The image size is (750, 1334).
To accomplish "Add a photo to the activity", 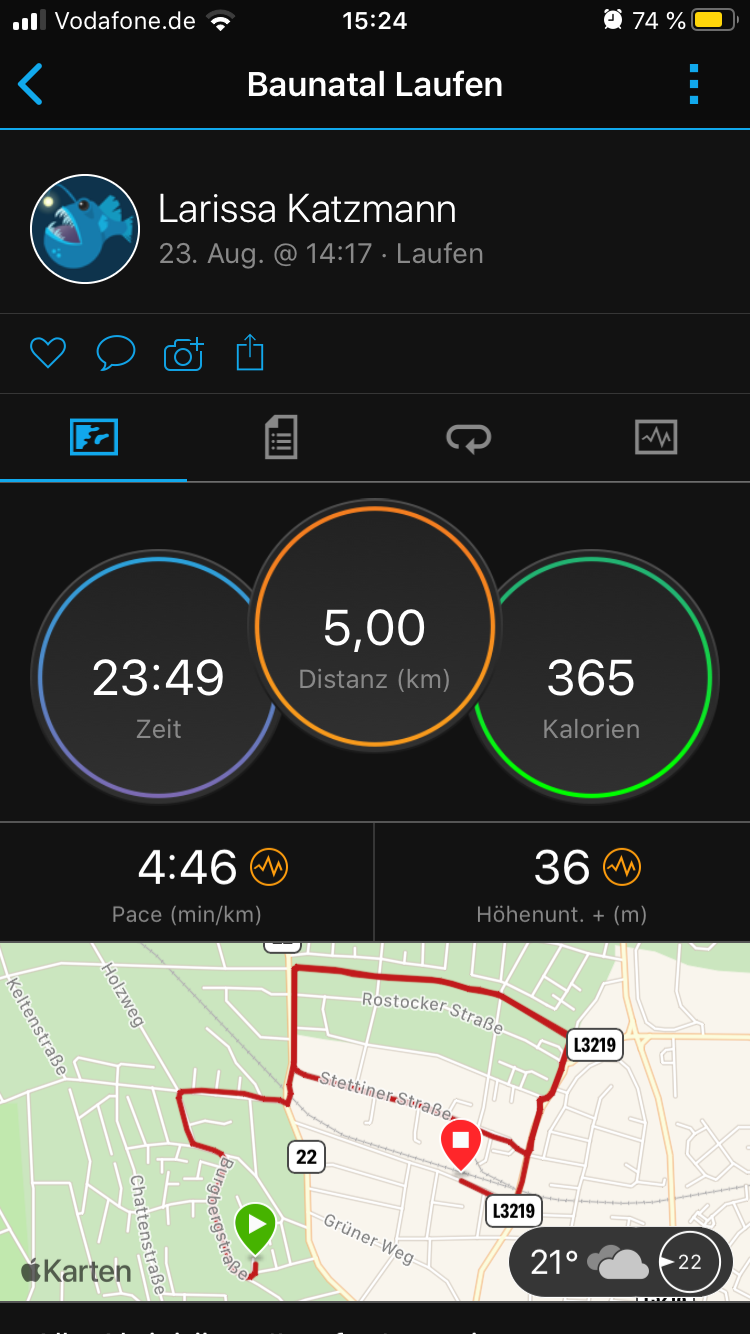I will click(183, 354).
